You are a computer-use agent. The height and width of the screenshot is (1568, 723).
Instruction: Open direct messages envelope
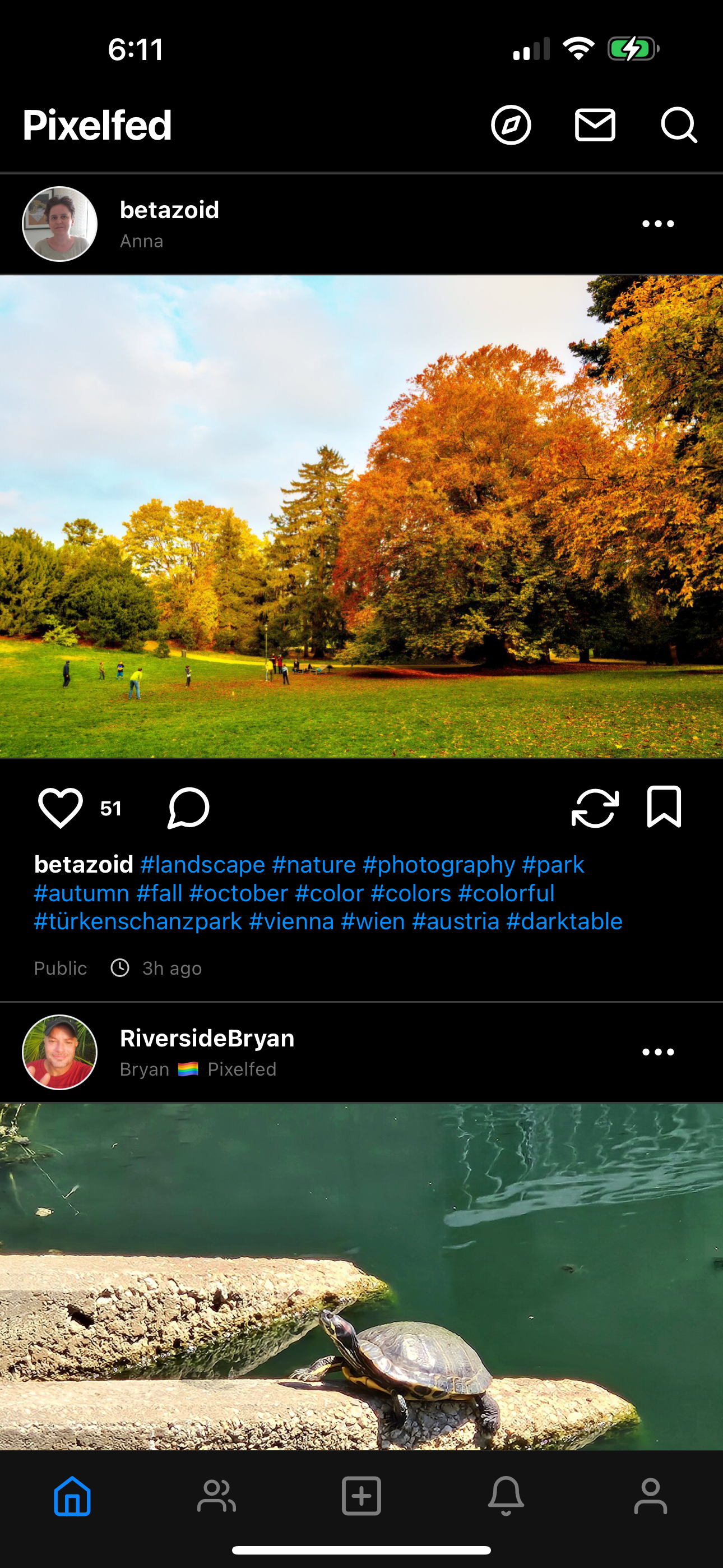pos(595,126)
